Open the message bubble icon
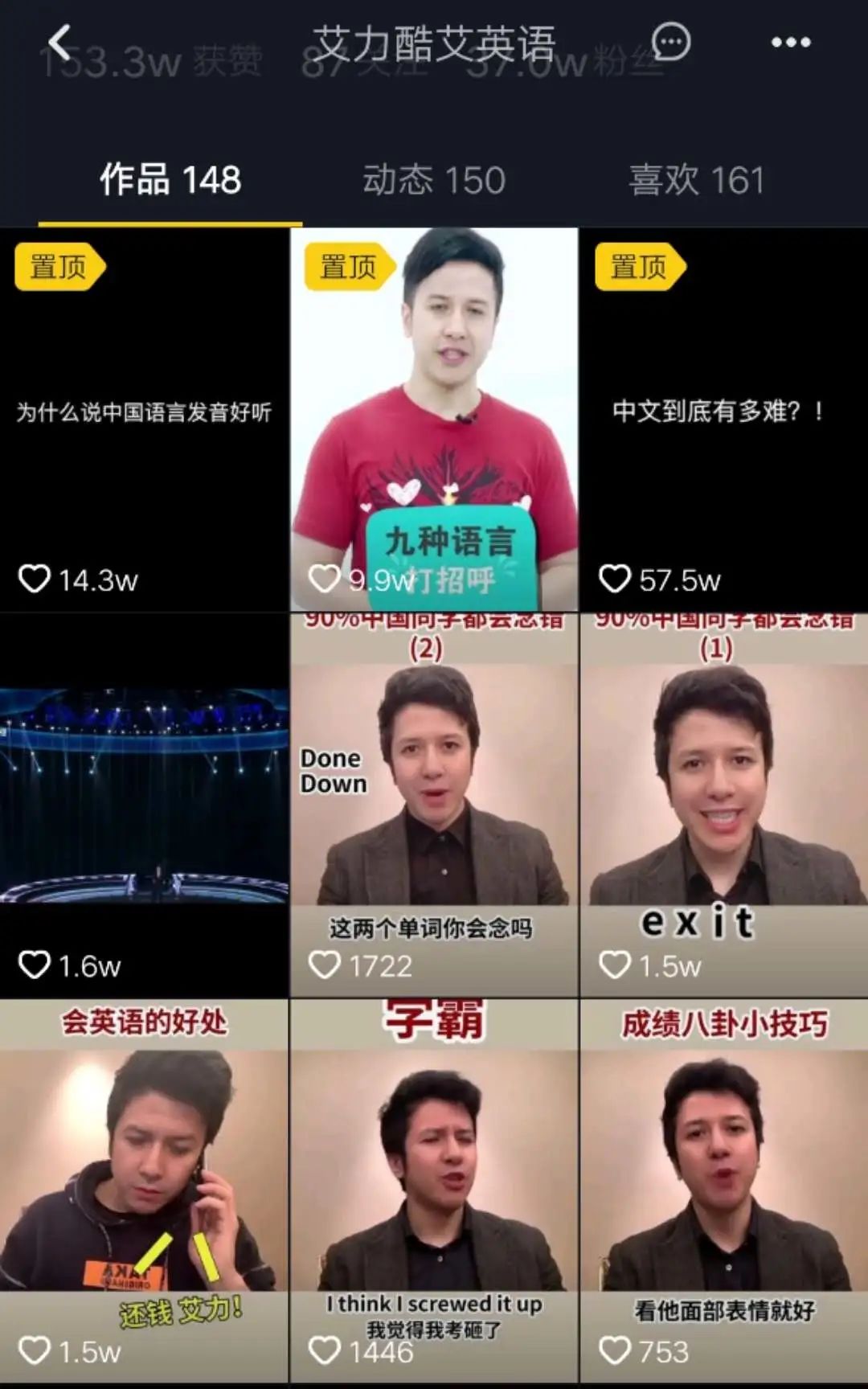 (x=671, y=42)
